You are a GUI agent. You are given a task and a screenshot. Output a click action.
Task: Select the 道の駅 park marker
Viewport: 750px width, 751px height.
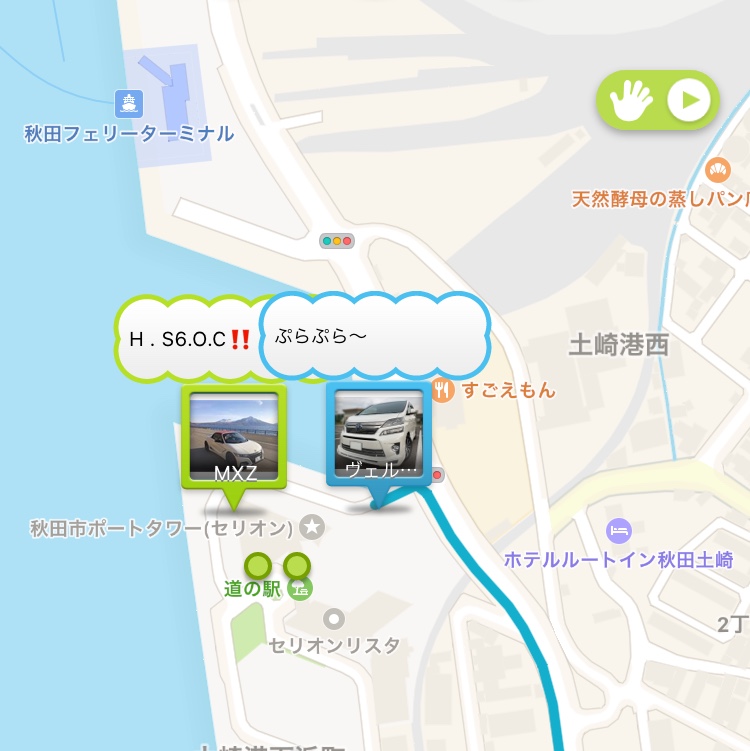pyautogui.click(x=299, y=589)
